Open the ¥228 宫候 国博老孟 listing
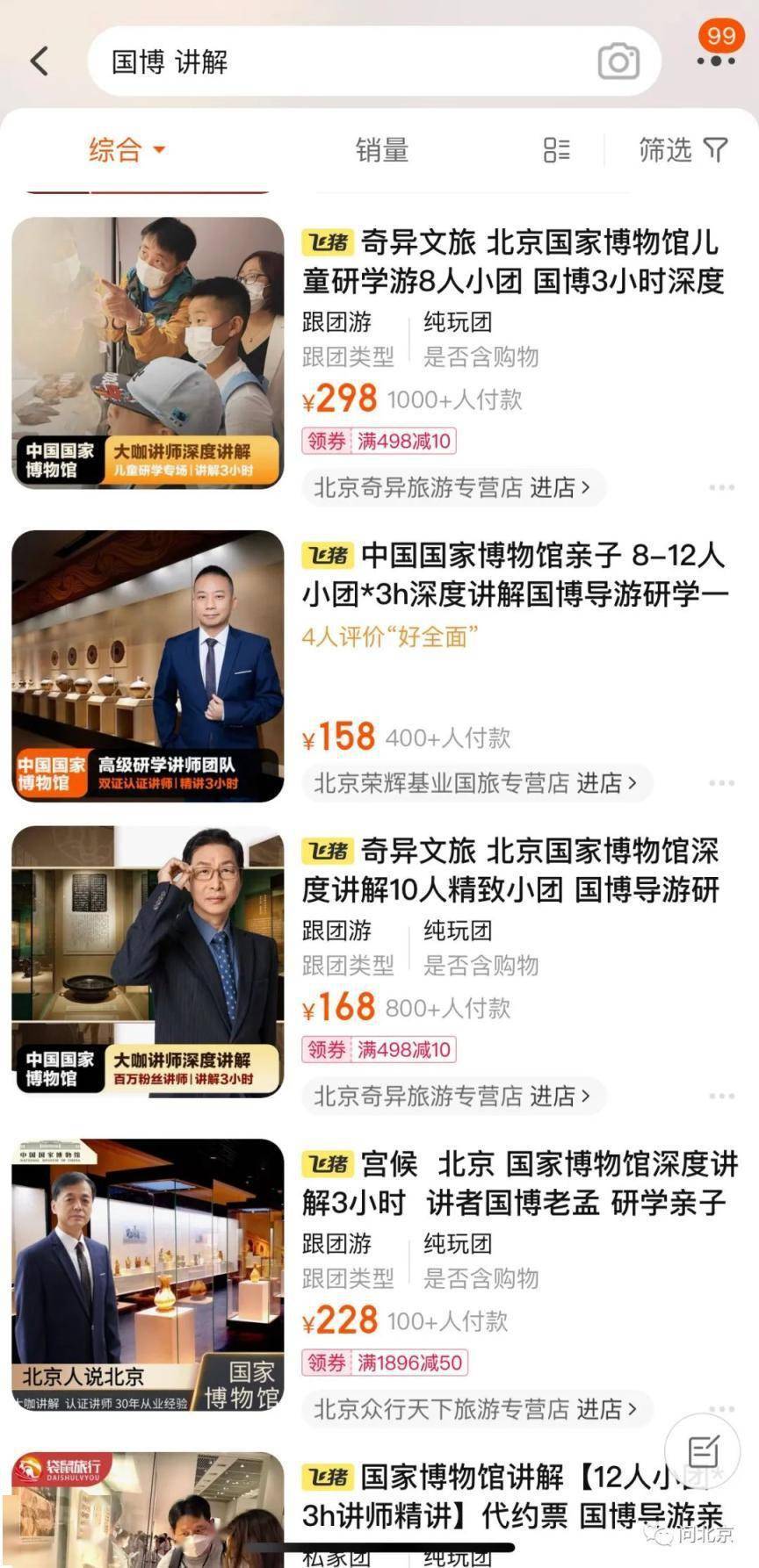The image size is (759, 1568). (x=518, y=1183)
